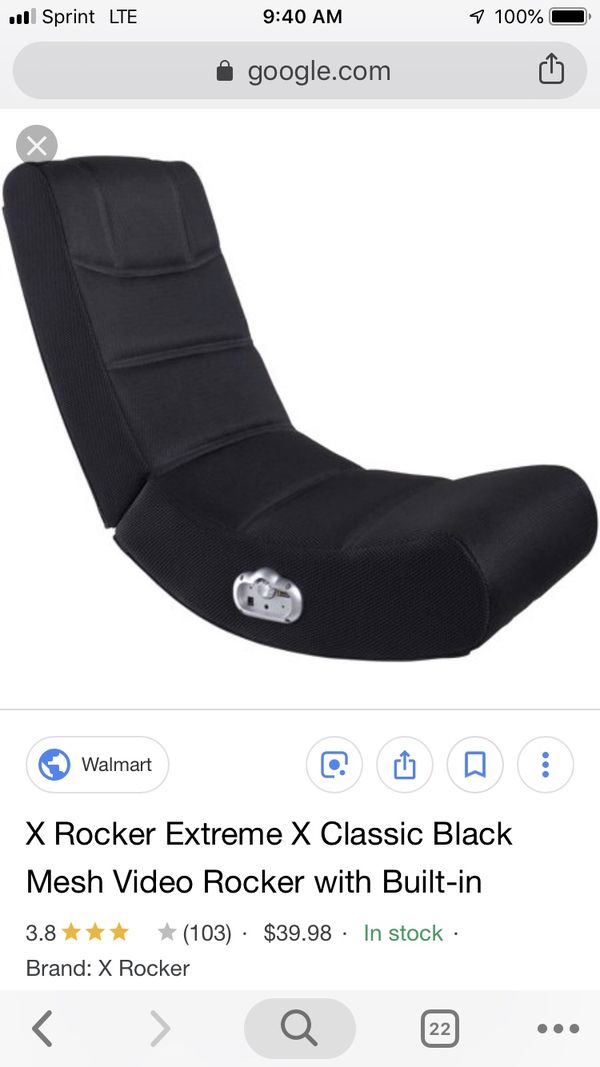Tap the bottom toolbar search button
This screenshot has height=1067, width=600.
(299, 1028)
